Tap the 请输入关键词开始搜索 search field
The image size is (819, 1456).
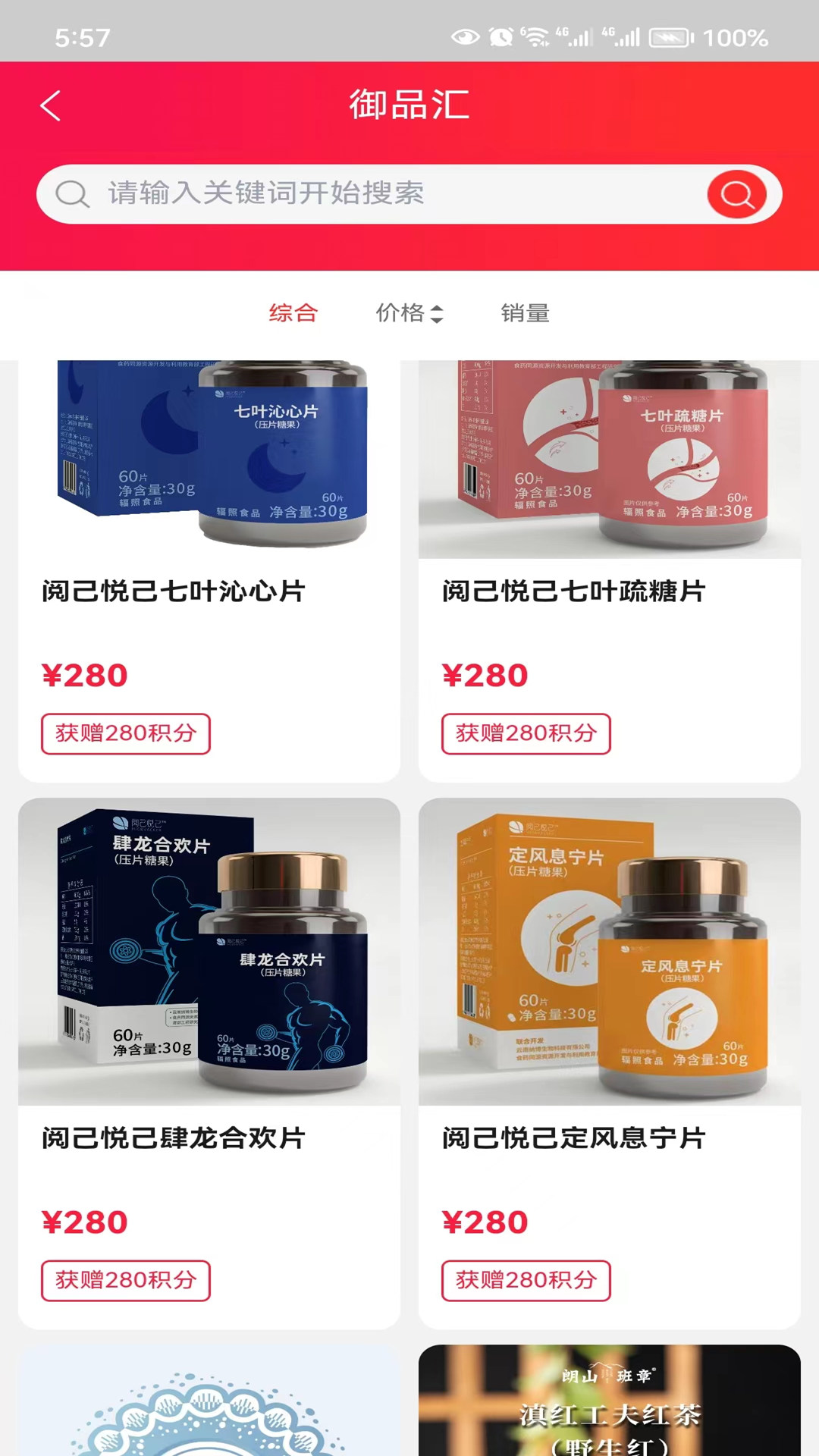pos(379,194)
